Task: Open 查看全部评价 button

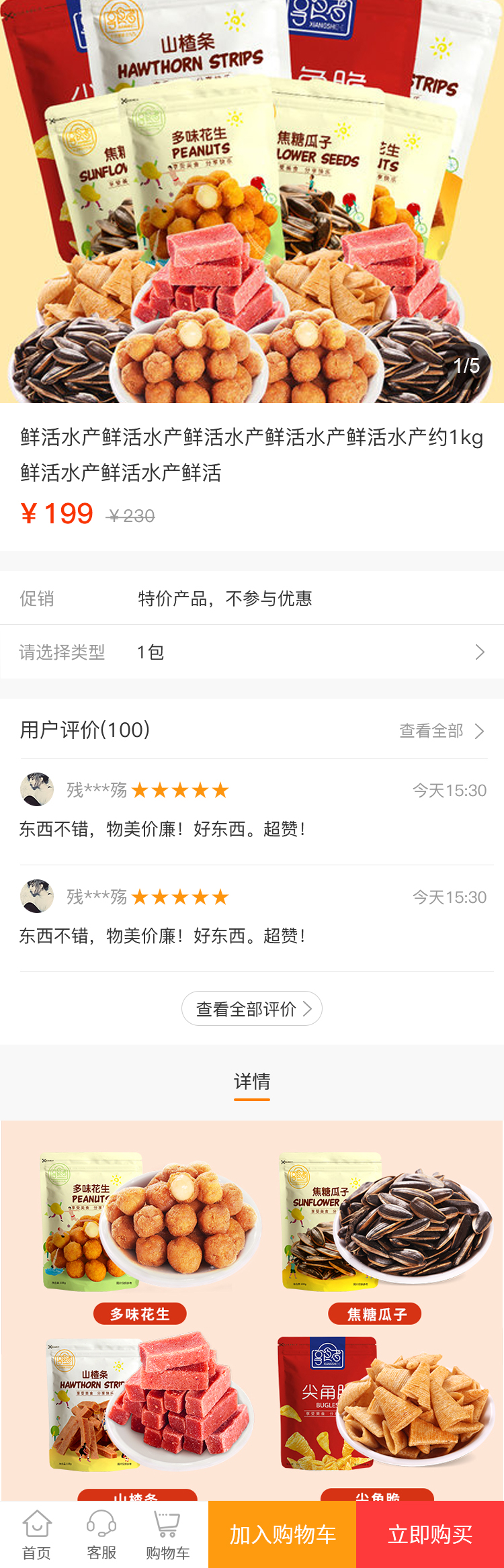Action: 252,1008
